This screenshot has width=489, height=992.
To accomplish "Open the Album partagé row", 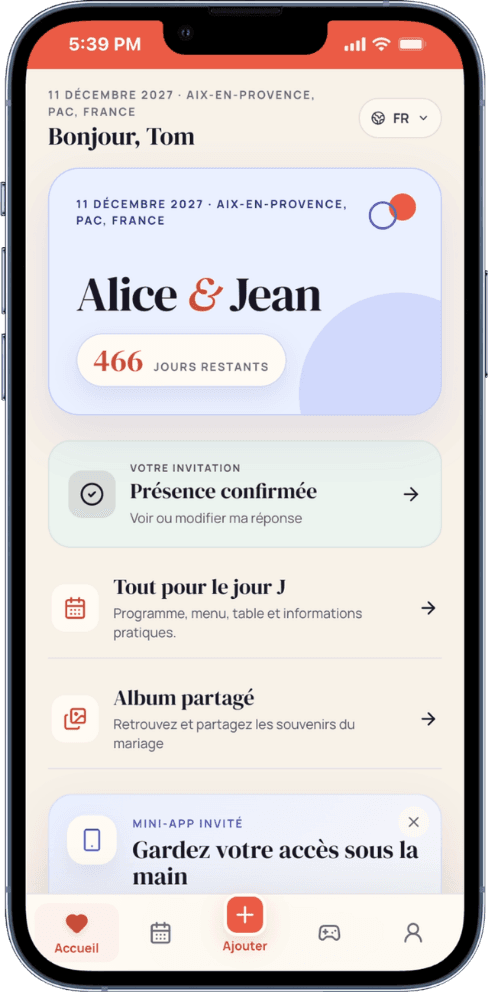I will pyautogui.click(x=245, y=719).
